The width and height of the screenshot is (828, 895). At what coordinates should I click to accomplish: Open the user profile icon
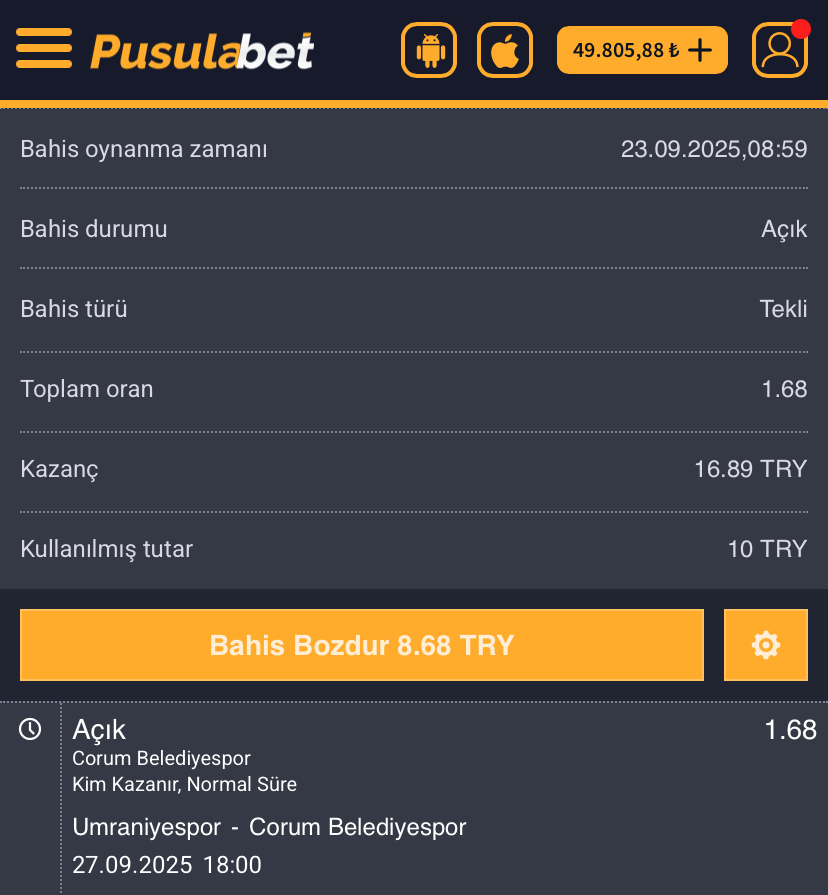pos(780,50)
